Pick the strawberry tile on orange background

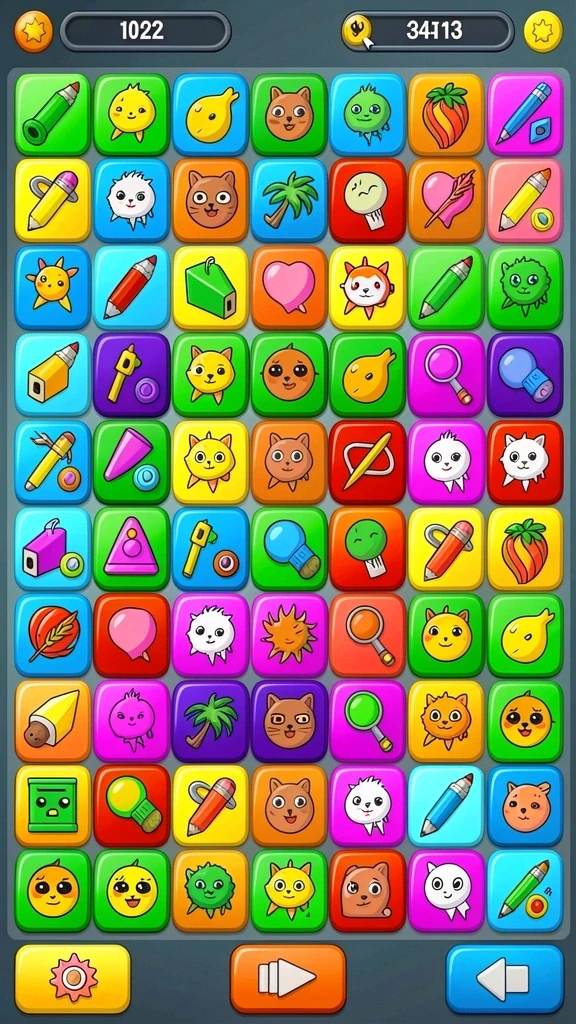point(446,114)
